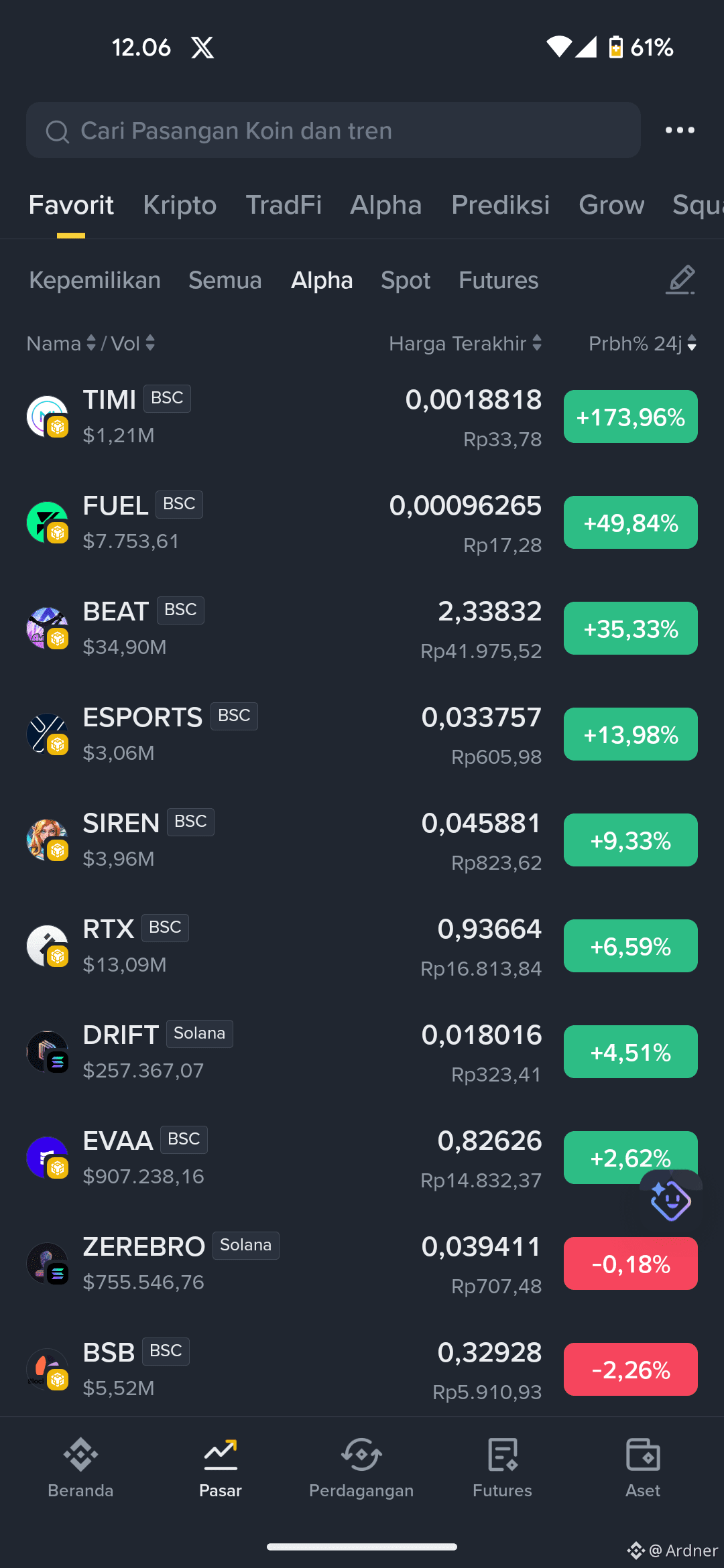Open Futures in the bottom navigation

[502, 1467]
